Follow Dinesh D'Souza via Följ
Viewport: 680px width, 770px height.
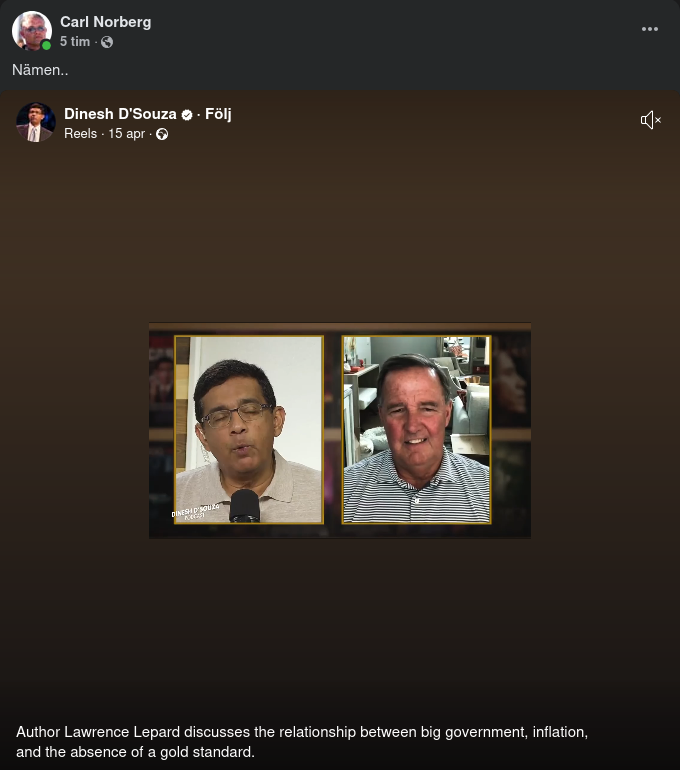click(218, 114)
